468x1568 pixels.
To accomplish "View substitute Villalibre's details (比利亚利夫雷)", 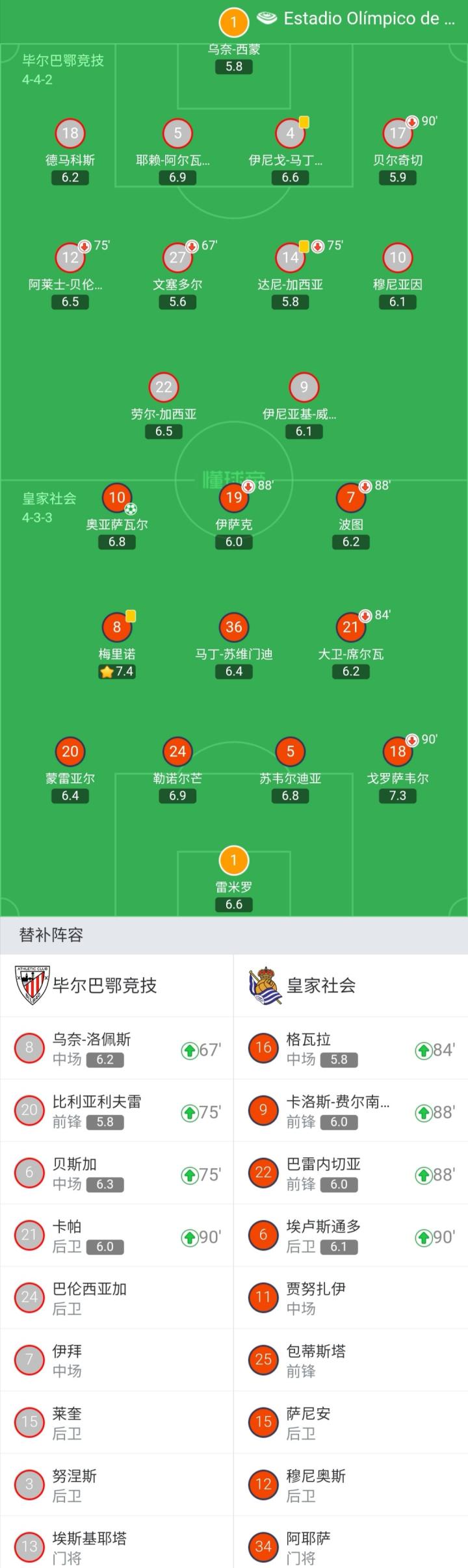I will click(x=117, y=1111).
